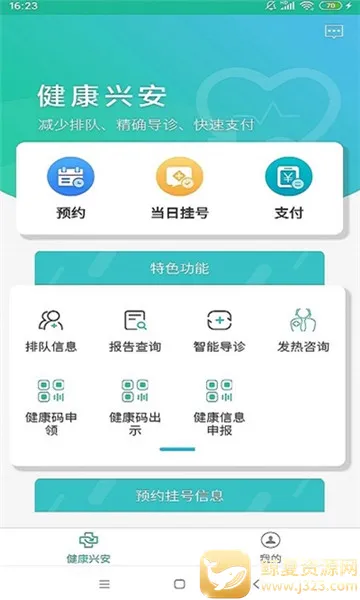This screenshot has width=360, height=600.
Task: Open 预约 appointment booking
Action: coord(71,188)
